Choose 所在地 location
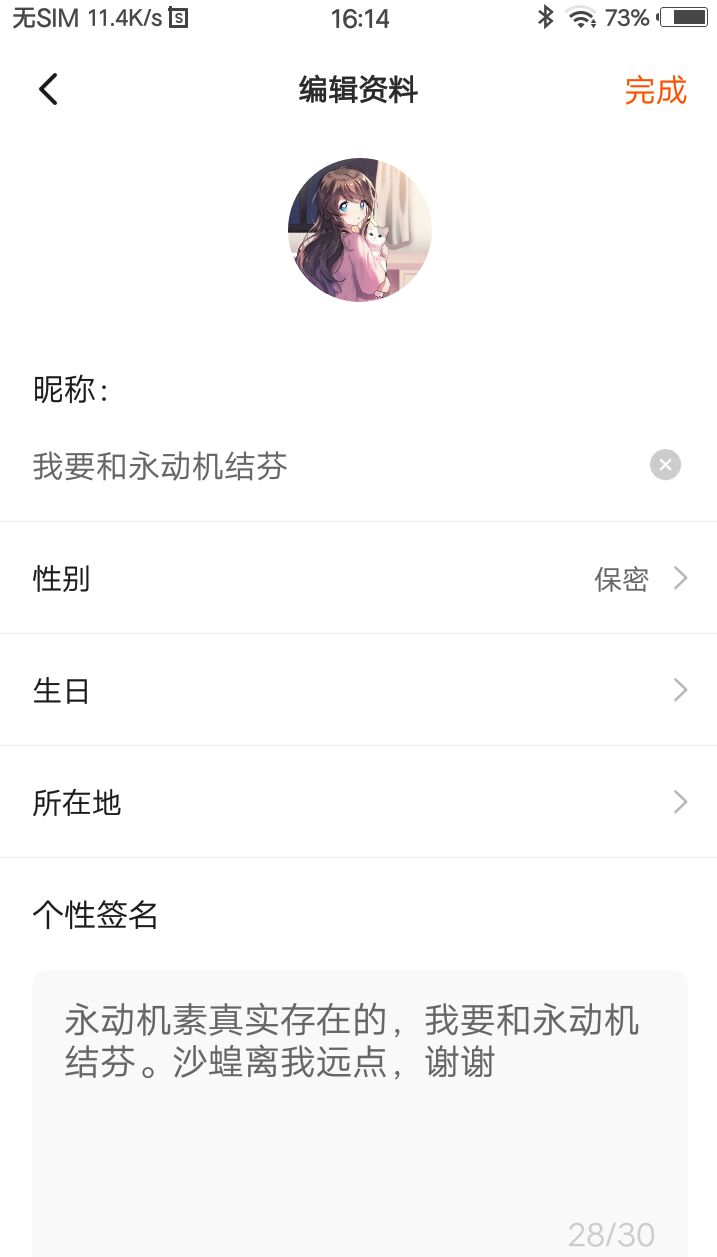This screenshot has width=717, height=1257. coord(358,802)
